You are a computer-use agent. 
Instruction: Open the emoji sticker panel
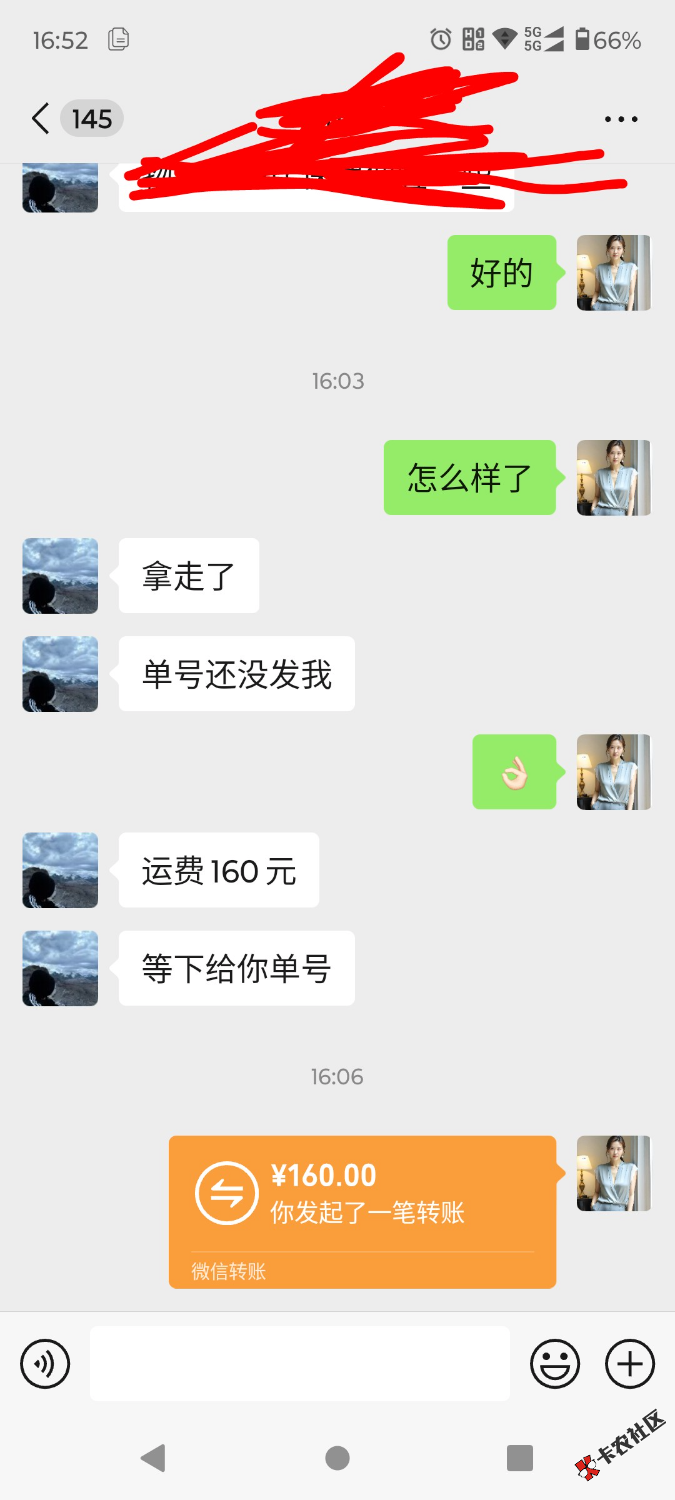[555, 1364]
